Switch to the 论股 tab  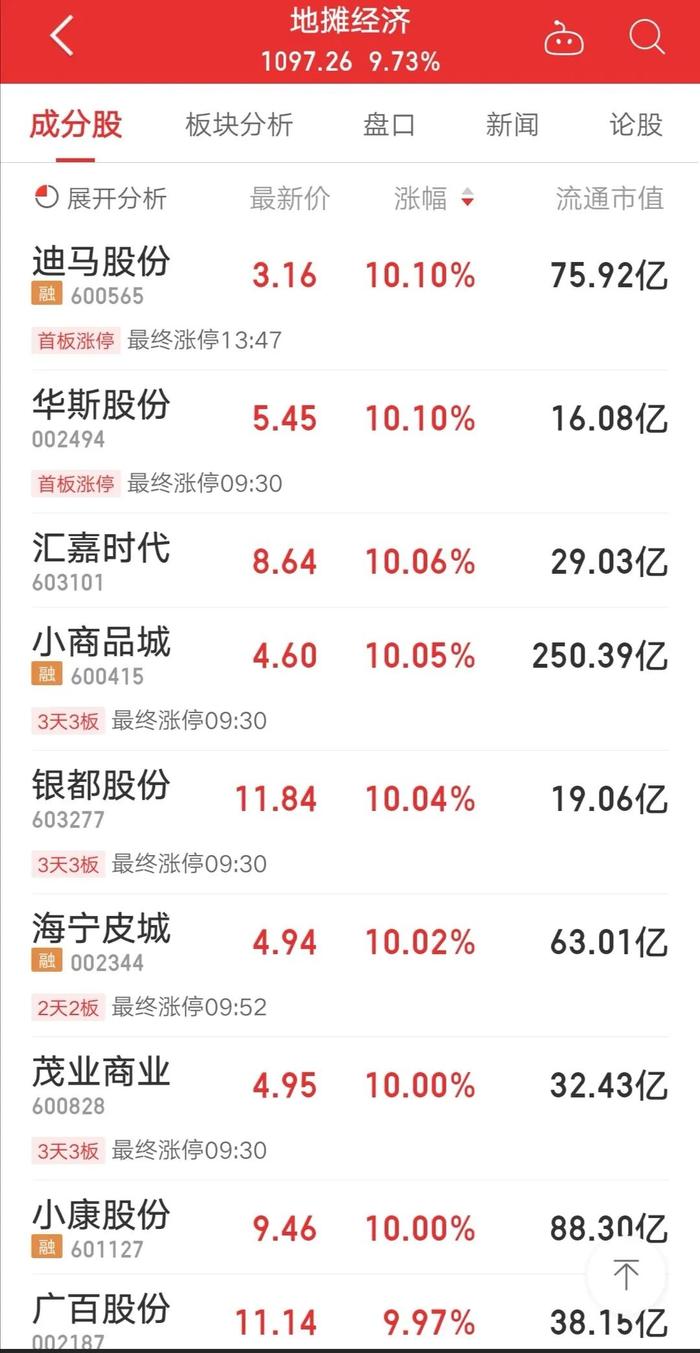[636, 125]
